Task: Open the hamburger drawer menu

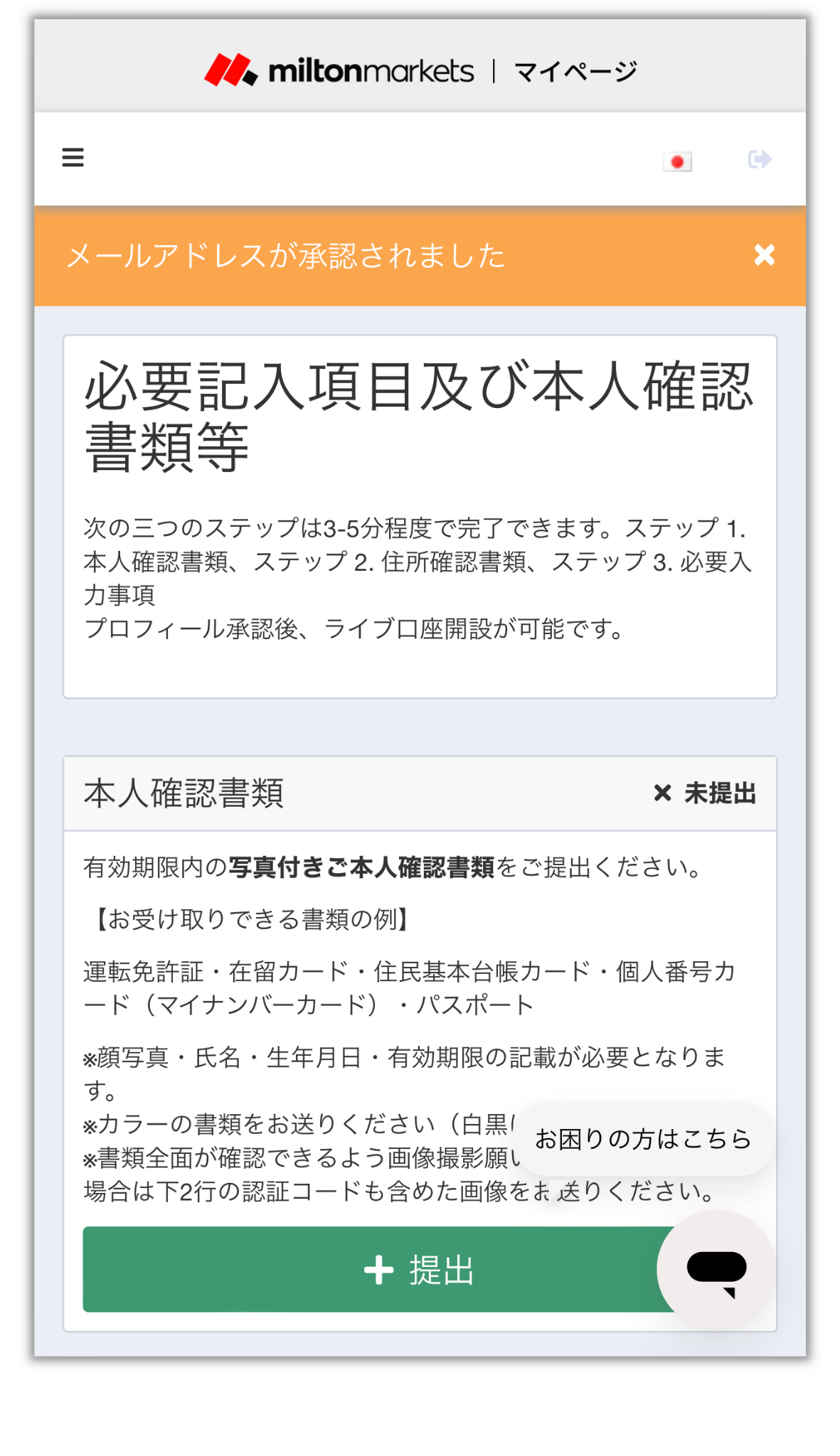Action: 73,157
